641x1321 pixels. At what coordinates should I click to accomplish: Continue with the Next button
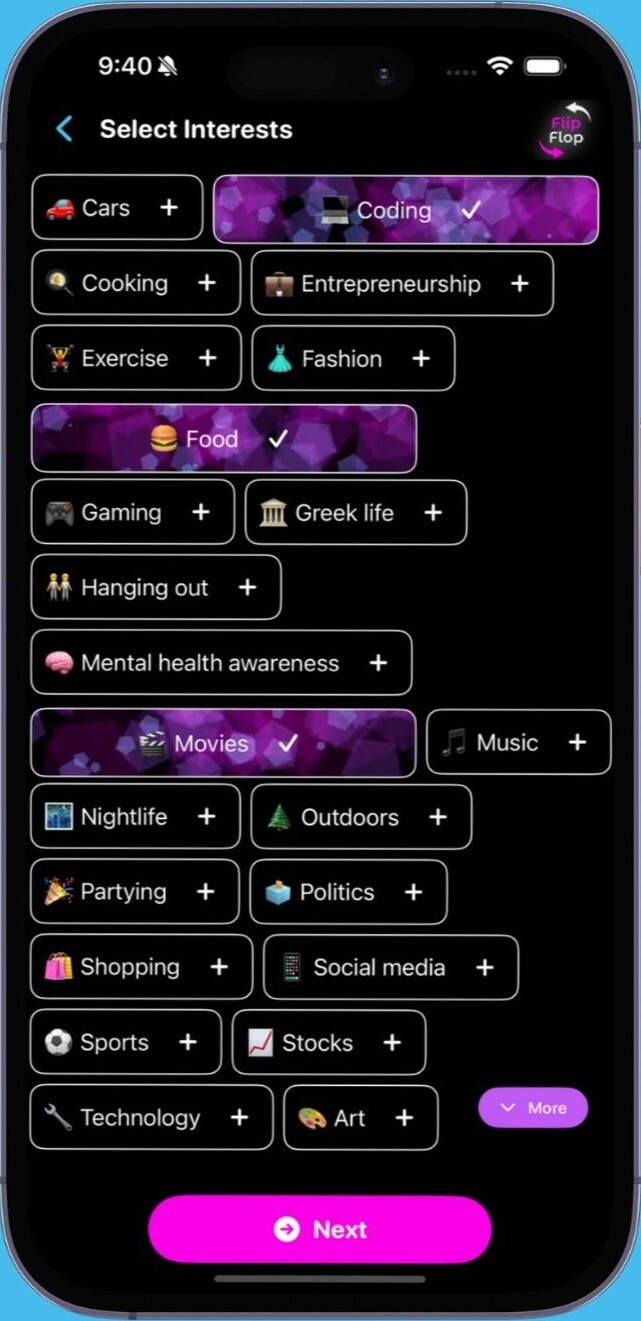[x=320, y=1229]
